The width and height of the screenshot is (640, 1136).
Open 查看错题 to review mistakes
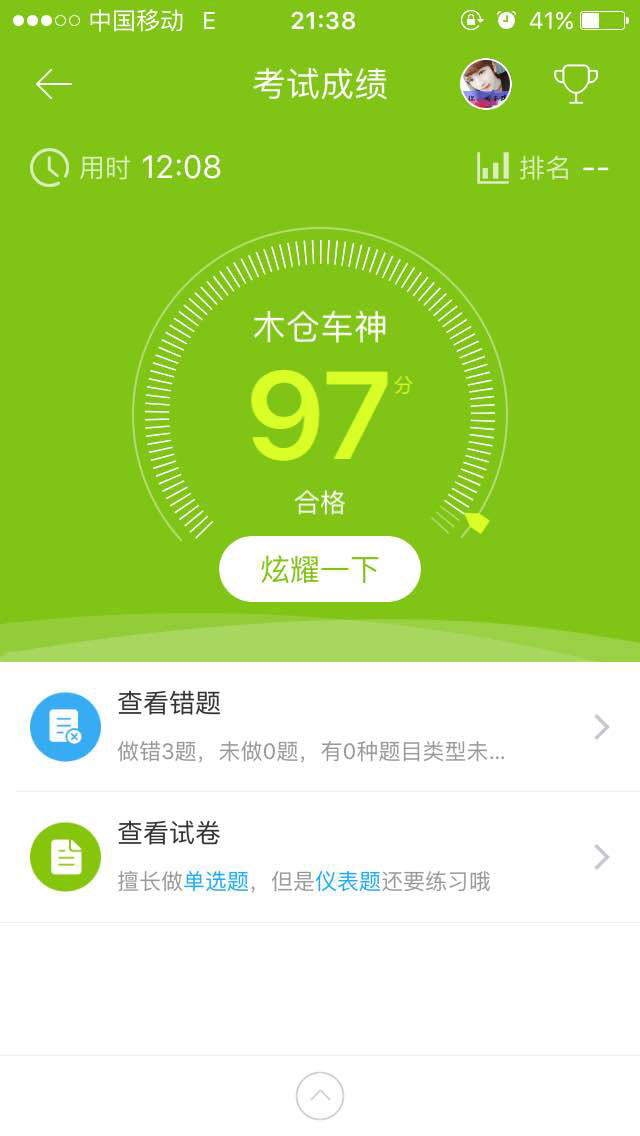(320, 727)
